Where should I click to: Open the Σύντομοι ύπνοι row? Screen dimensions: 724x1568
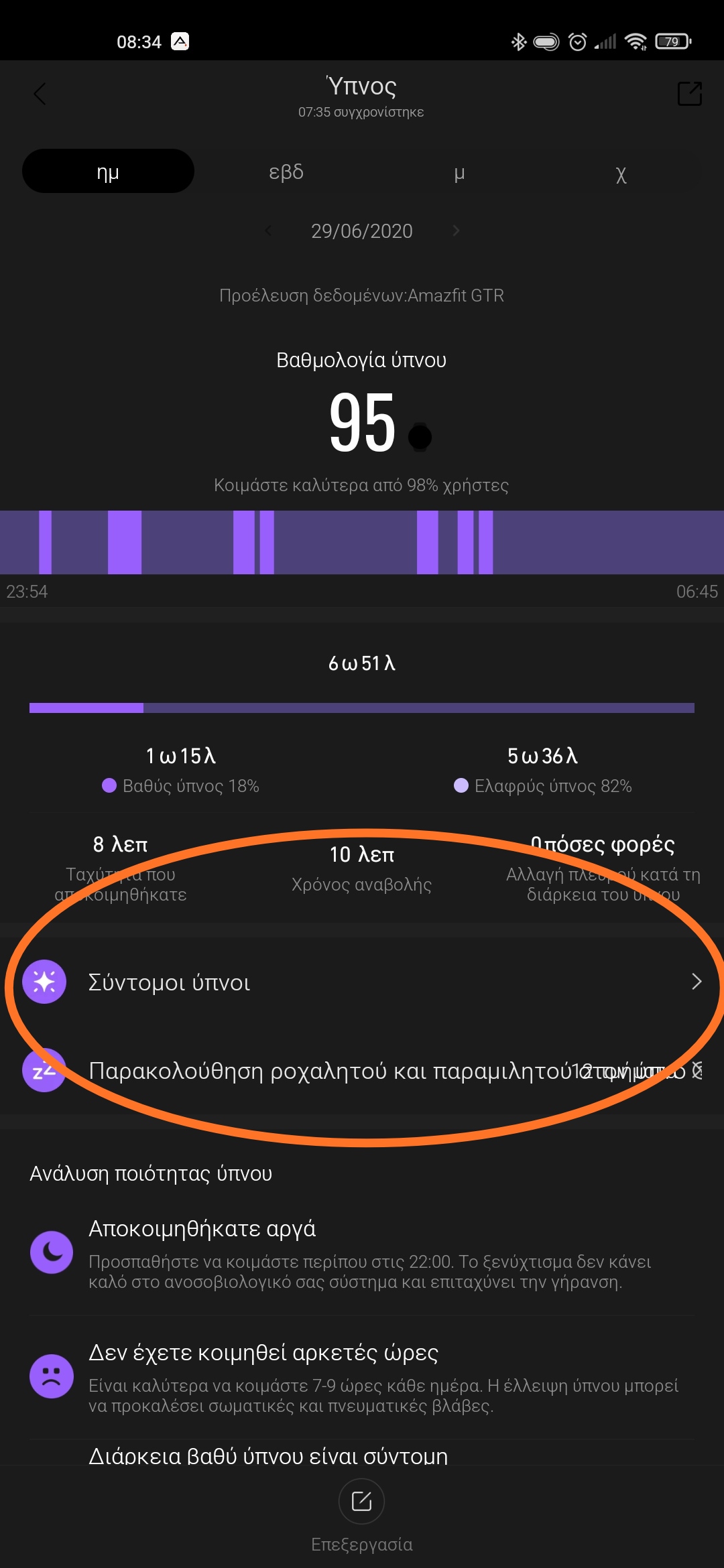(362, 982)
